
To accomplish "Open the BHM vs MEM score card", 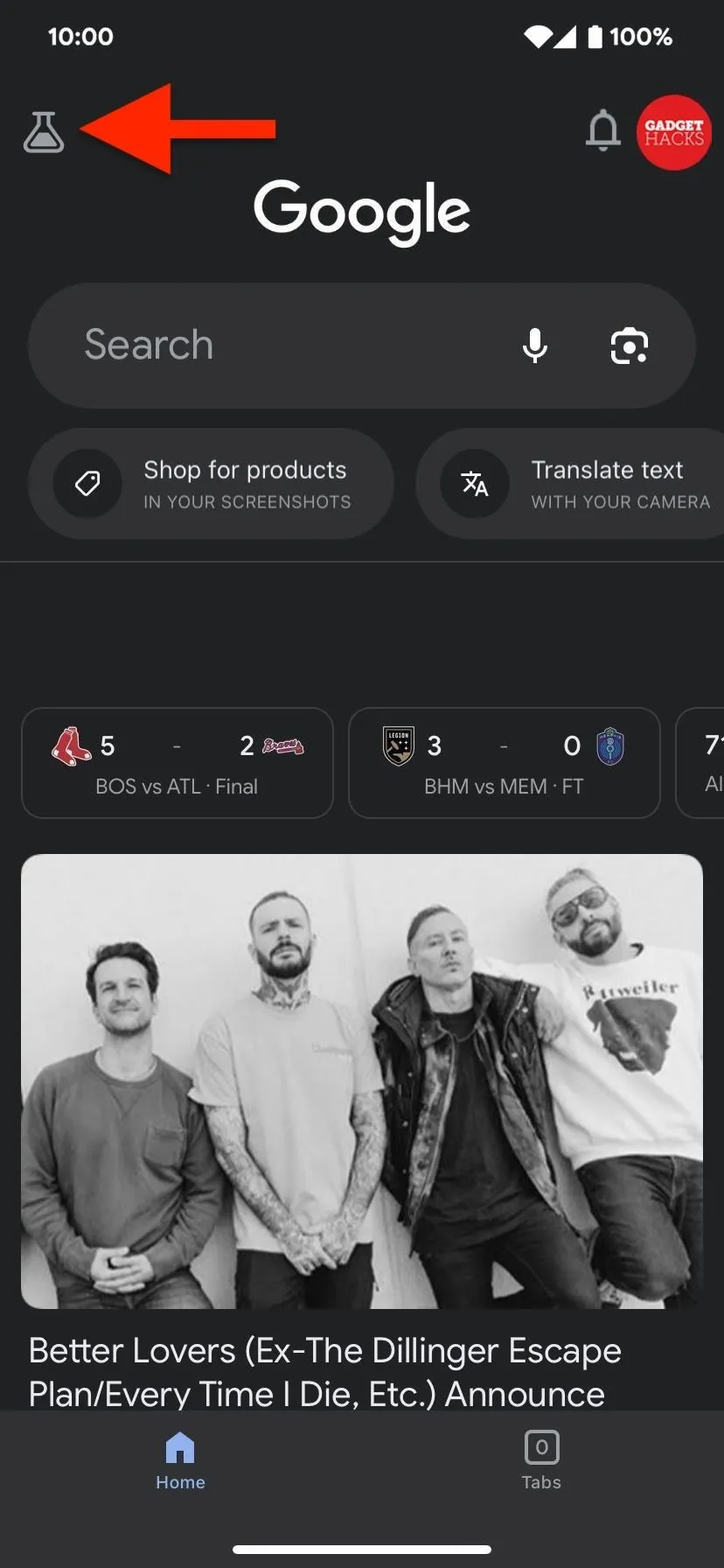I will tap(505, 763).
